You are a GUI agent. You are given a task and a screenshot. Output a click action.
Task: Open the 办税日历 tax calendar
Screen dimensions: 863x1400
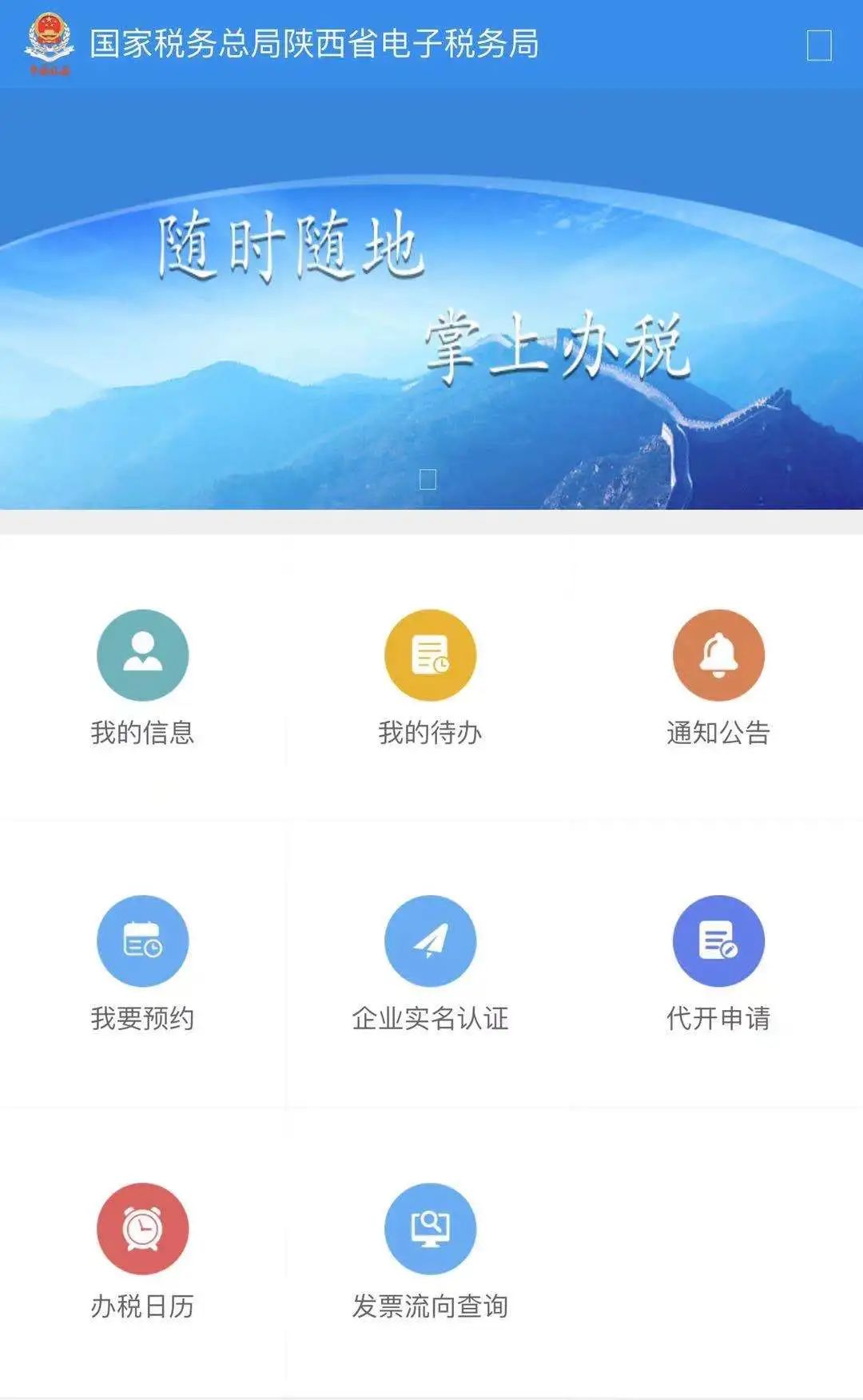(x=142, y=1252)
